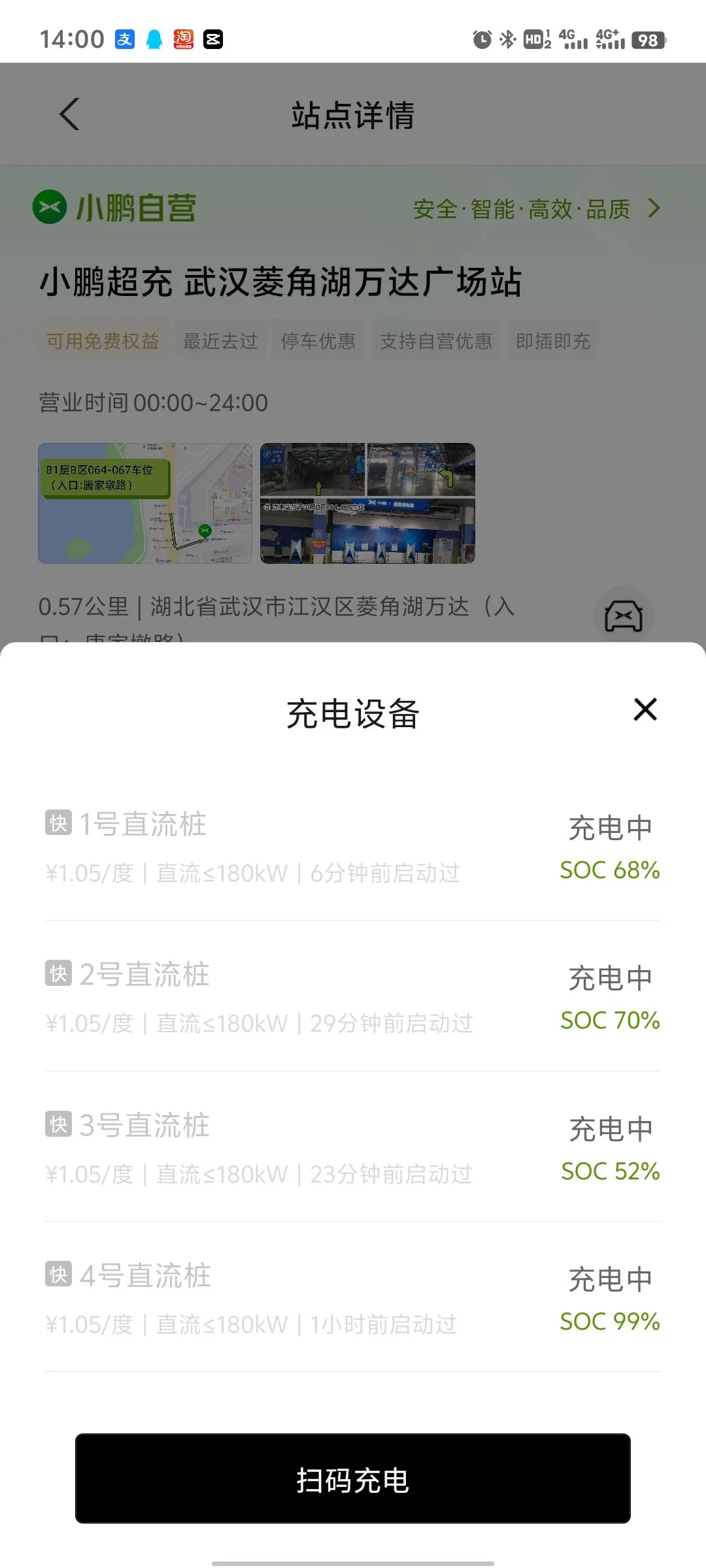The image size is (706, 1568).
Task: Open the 2号直流桩 charger row
Action: [x=353, y=997]
